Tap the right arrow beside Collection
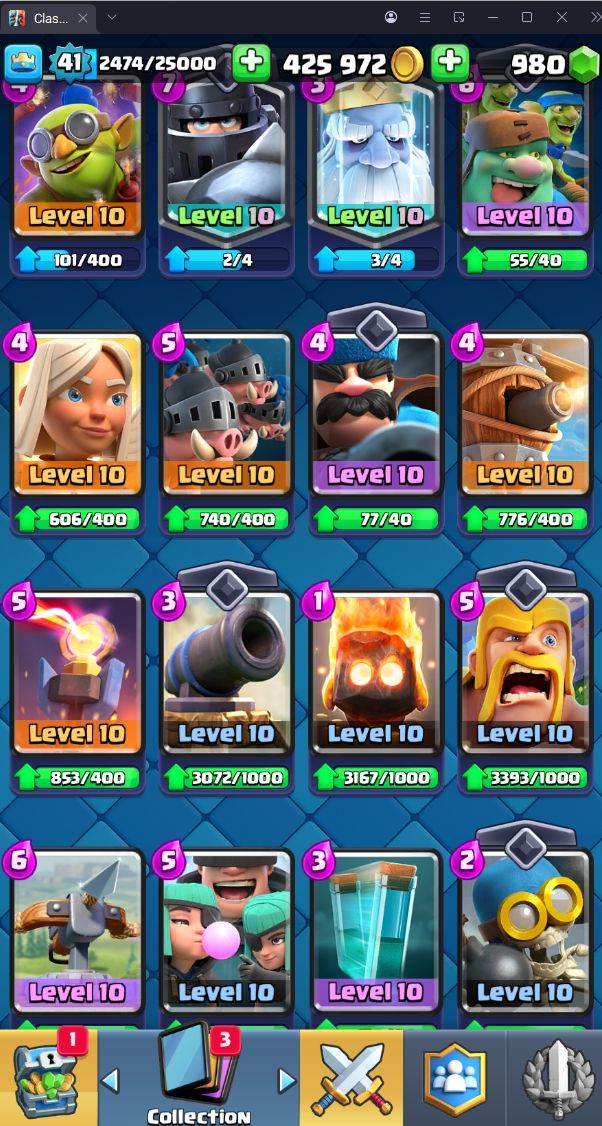602x1126 pixels. pos(287,1080)
